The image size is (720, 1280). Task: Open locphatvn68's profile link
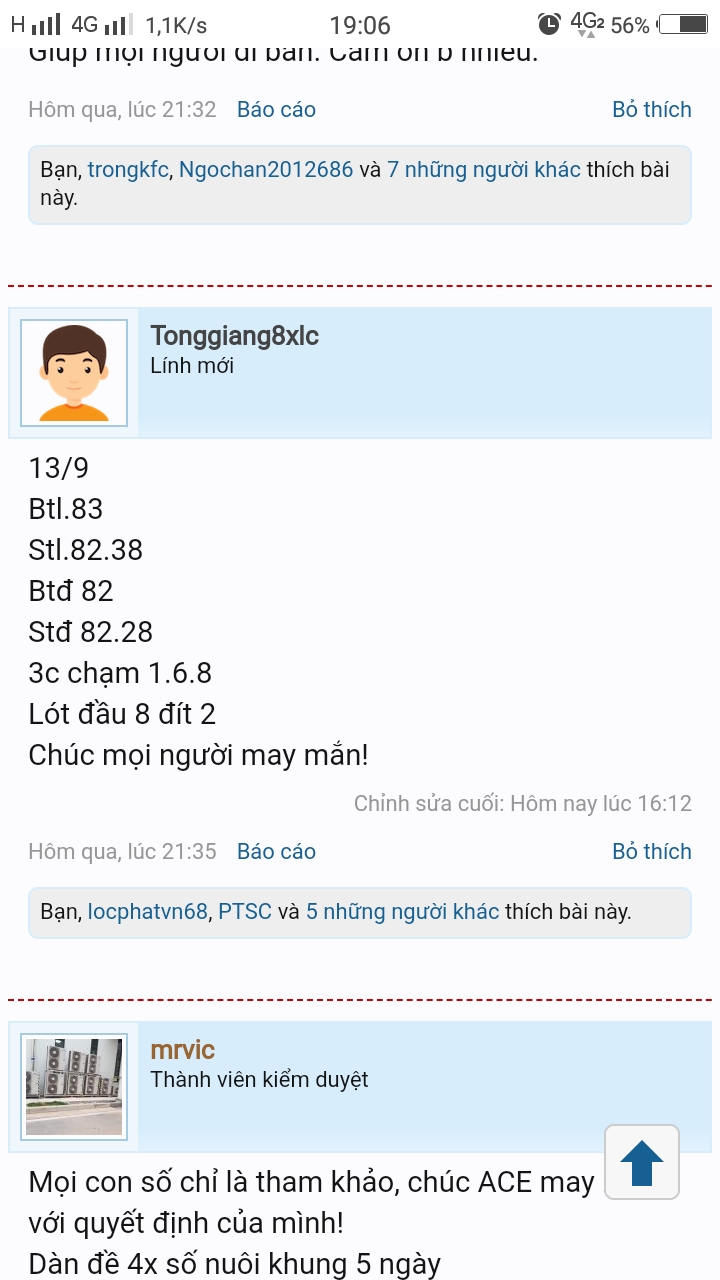147,912
